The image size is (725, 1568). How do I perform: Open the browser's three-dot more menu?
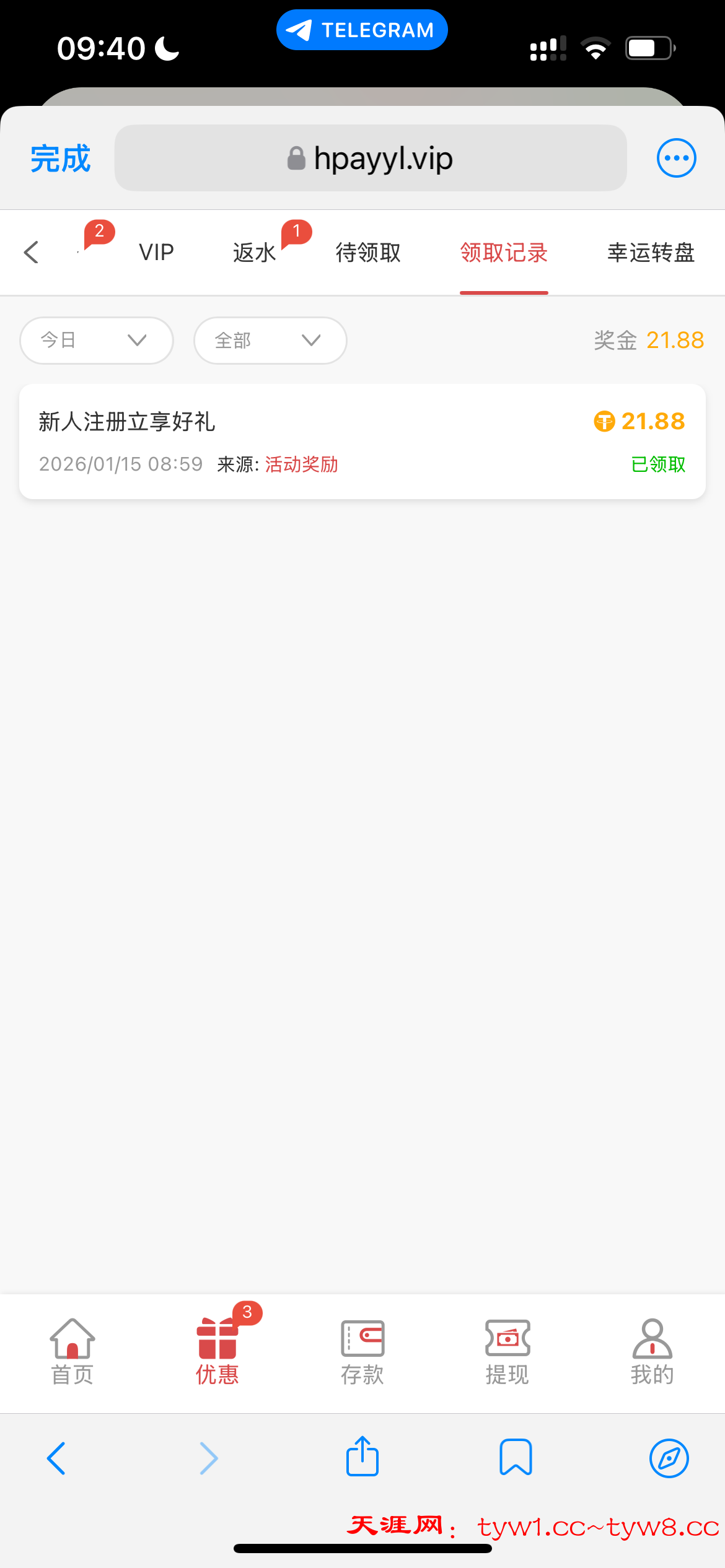point(676,158)
